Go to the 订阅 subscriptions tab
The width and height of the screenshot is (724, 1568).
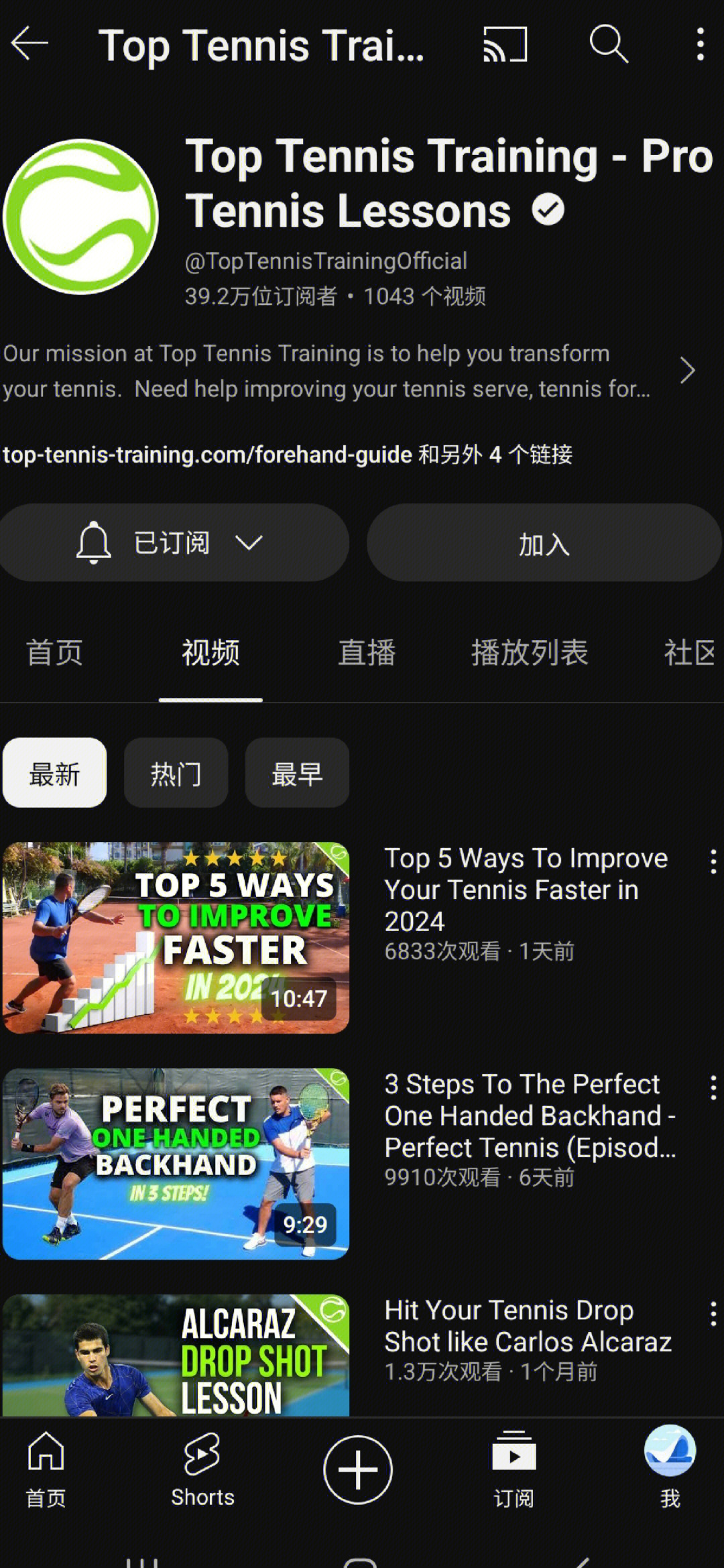(514, 1469)
